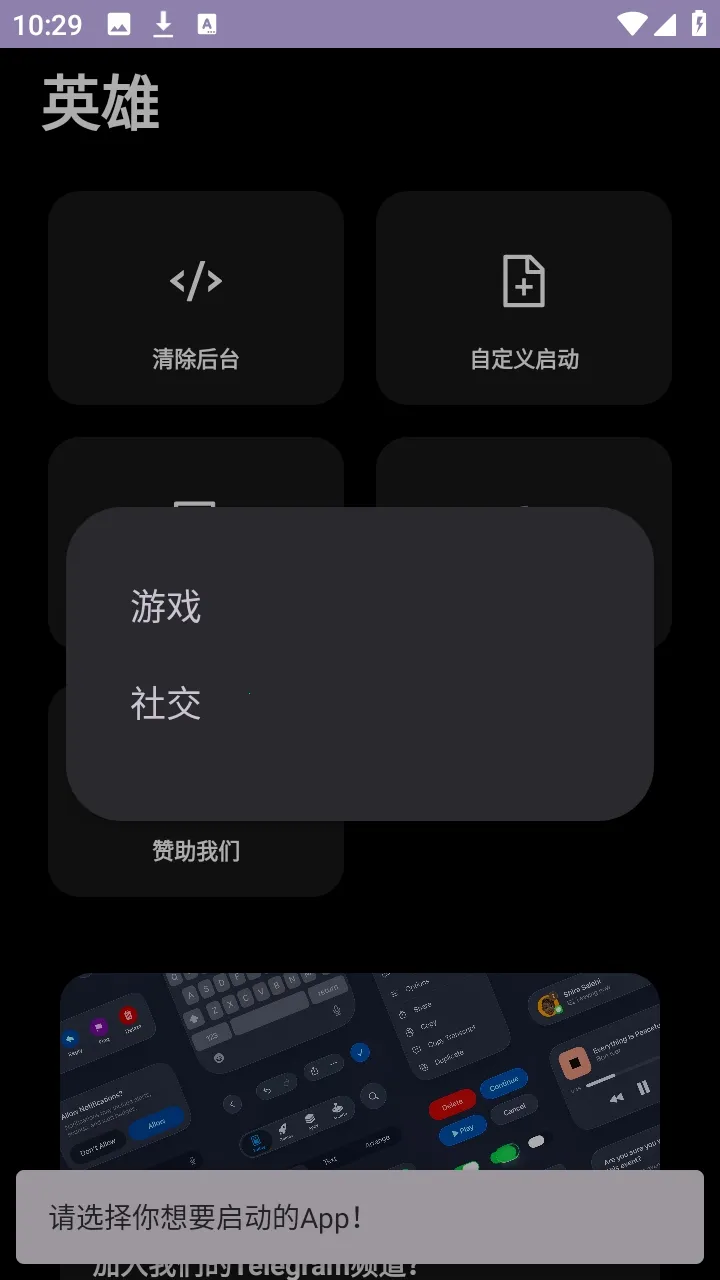This screenshot has height=1280, width=720.
Task: Click the clock showing 10:29
Action: coord(45,25)
